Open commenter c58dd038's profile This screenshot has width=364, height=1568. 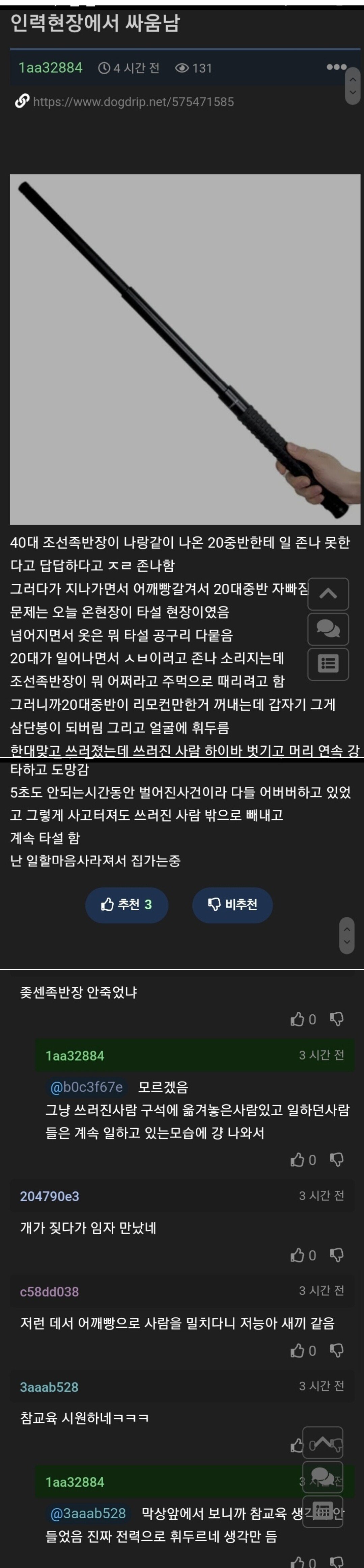click(49, 1292)
